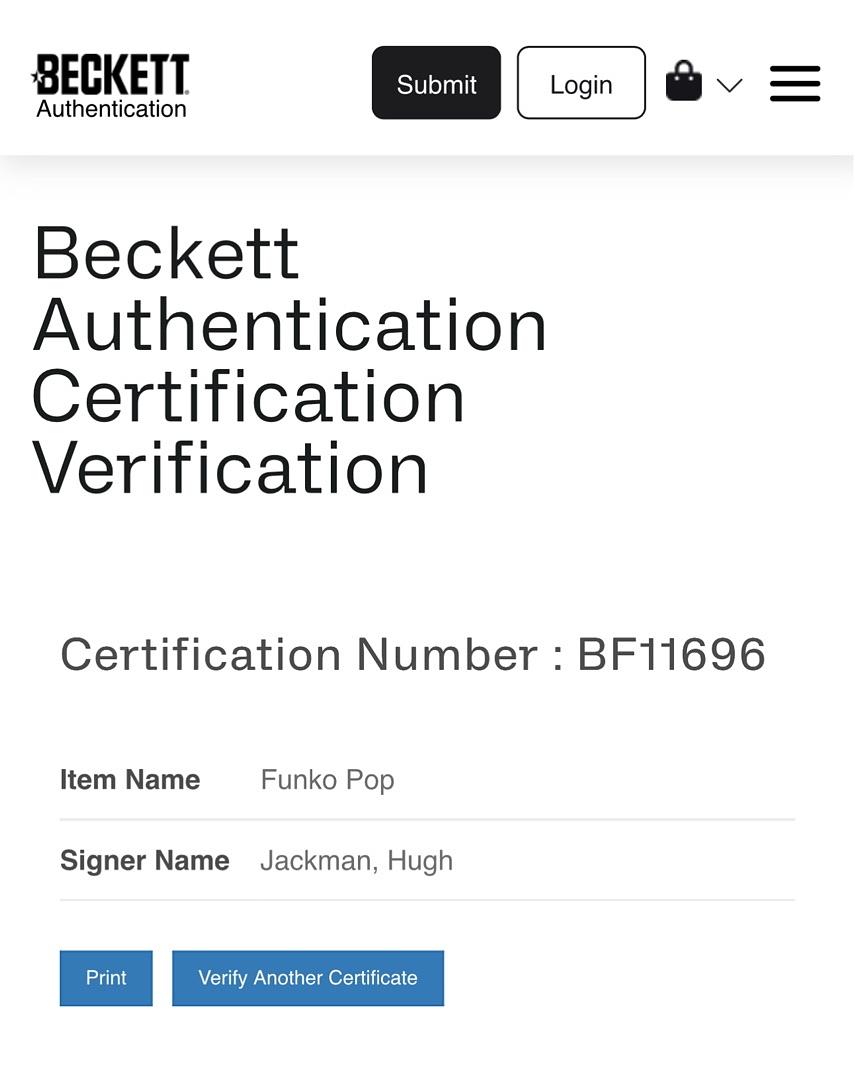The height and width of the screenshot is (1080, 855).
Task: Select the shopping bag in the header
Action: 684,83
